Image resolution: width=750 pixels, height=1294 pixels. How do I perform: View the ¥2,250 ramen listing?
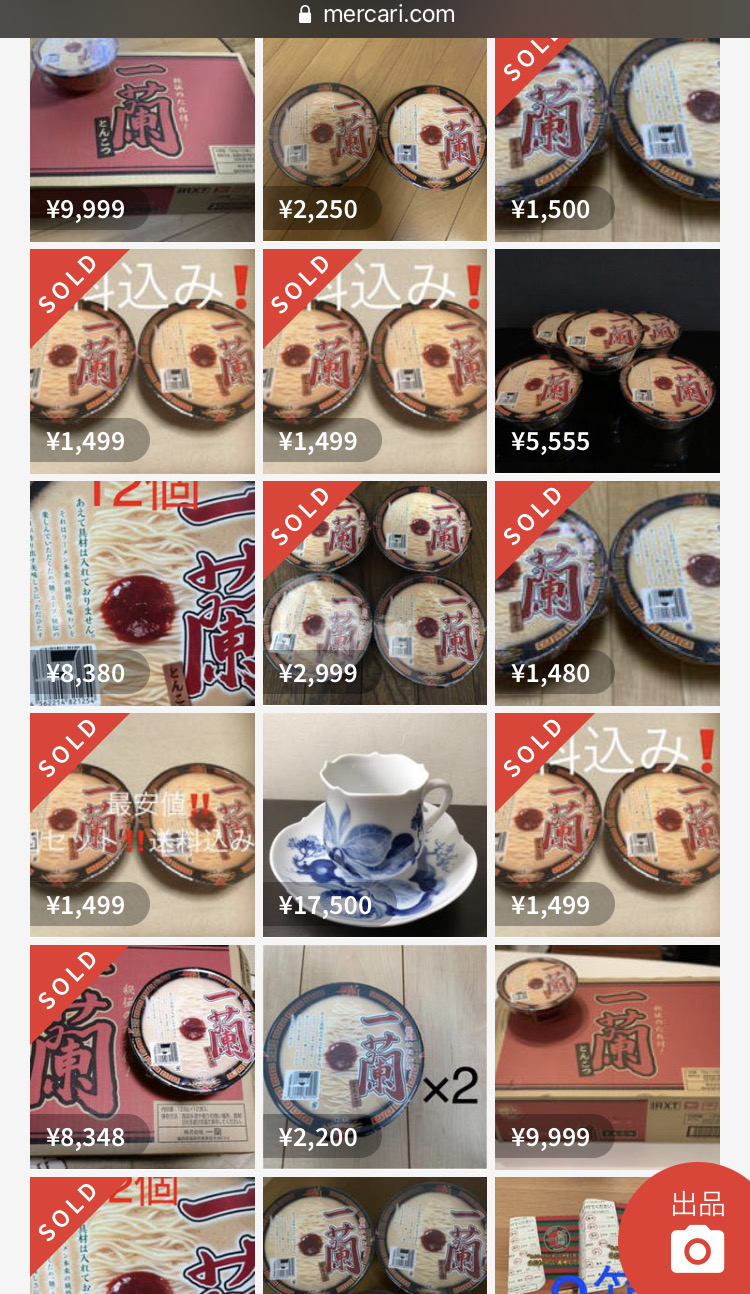tap(375, 138)
